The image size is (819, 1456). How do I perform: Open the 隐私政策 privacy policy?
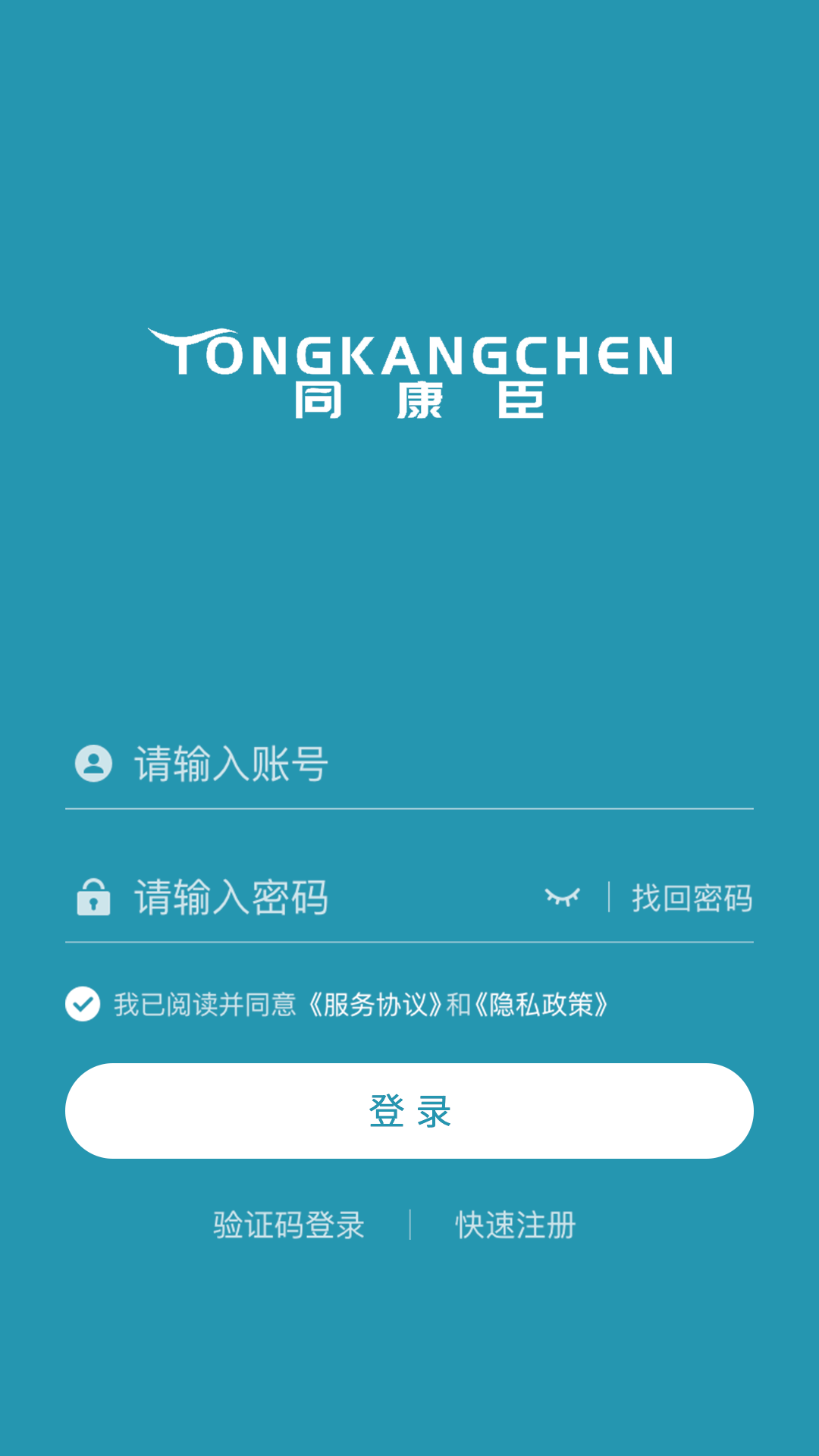(x=541, y=1005)
